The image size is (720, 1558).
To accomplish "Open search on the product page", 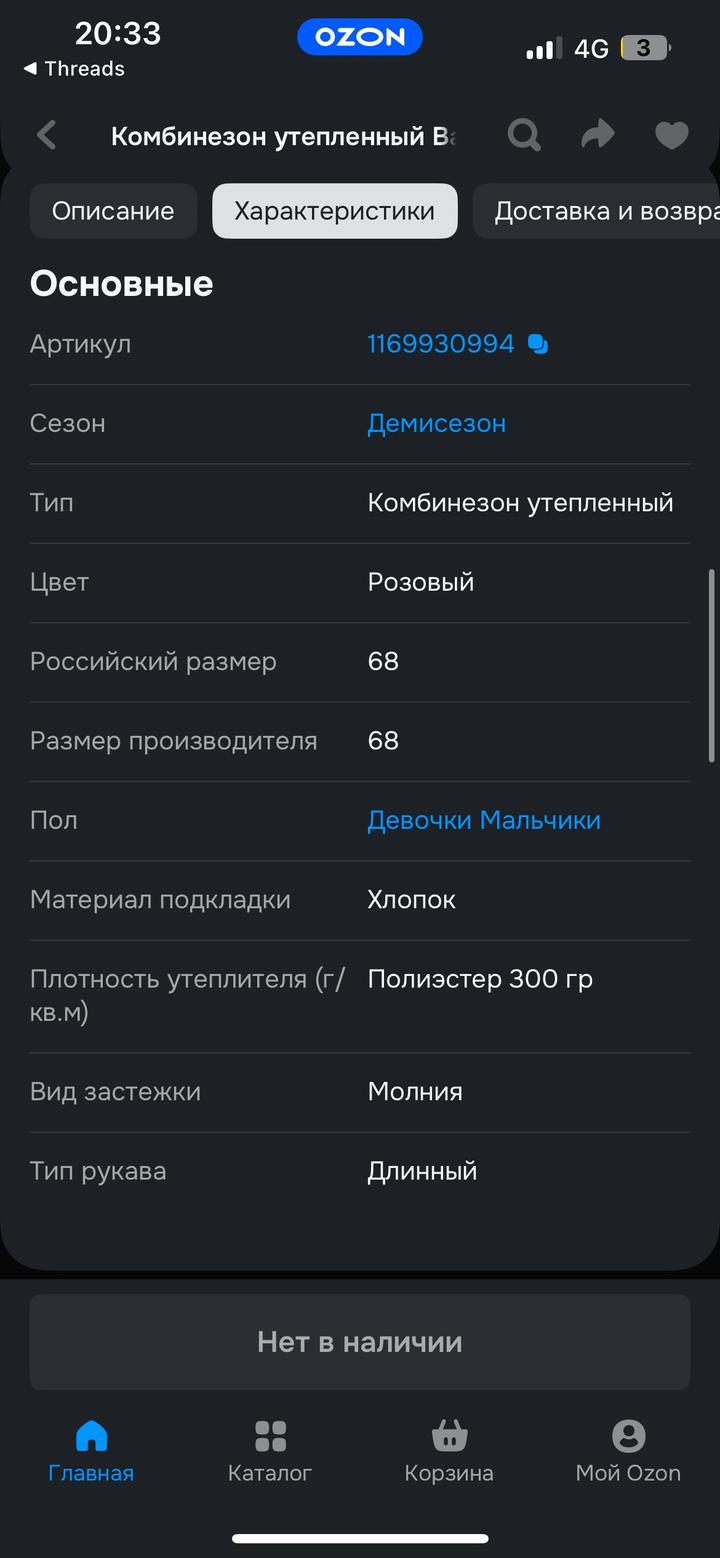I will tap(524, 135).
